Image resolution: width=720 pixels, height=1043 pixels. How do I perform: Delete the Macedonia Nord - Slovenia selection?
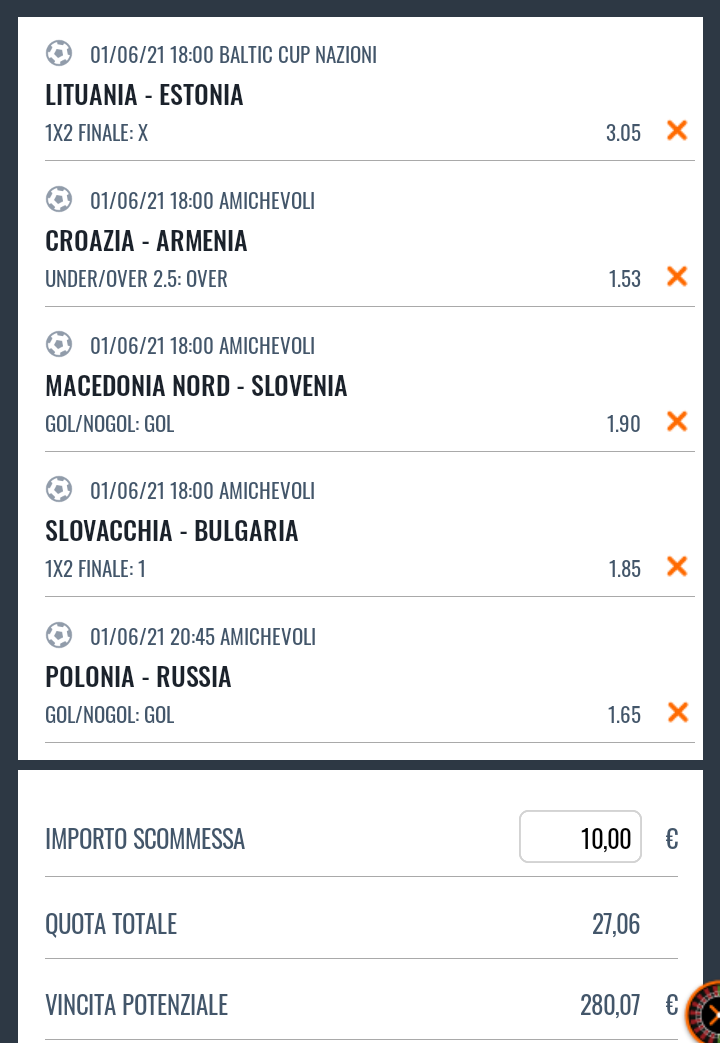(x=677, y=422)
